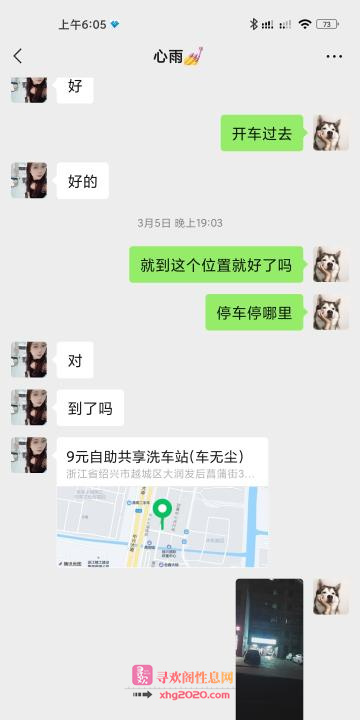Open the shared 9元自助共享洗车站 location card
The width and height of the screenshot is (360, 720).
(x=163, y=502)
